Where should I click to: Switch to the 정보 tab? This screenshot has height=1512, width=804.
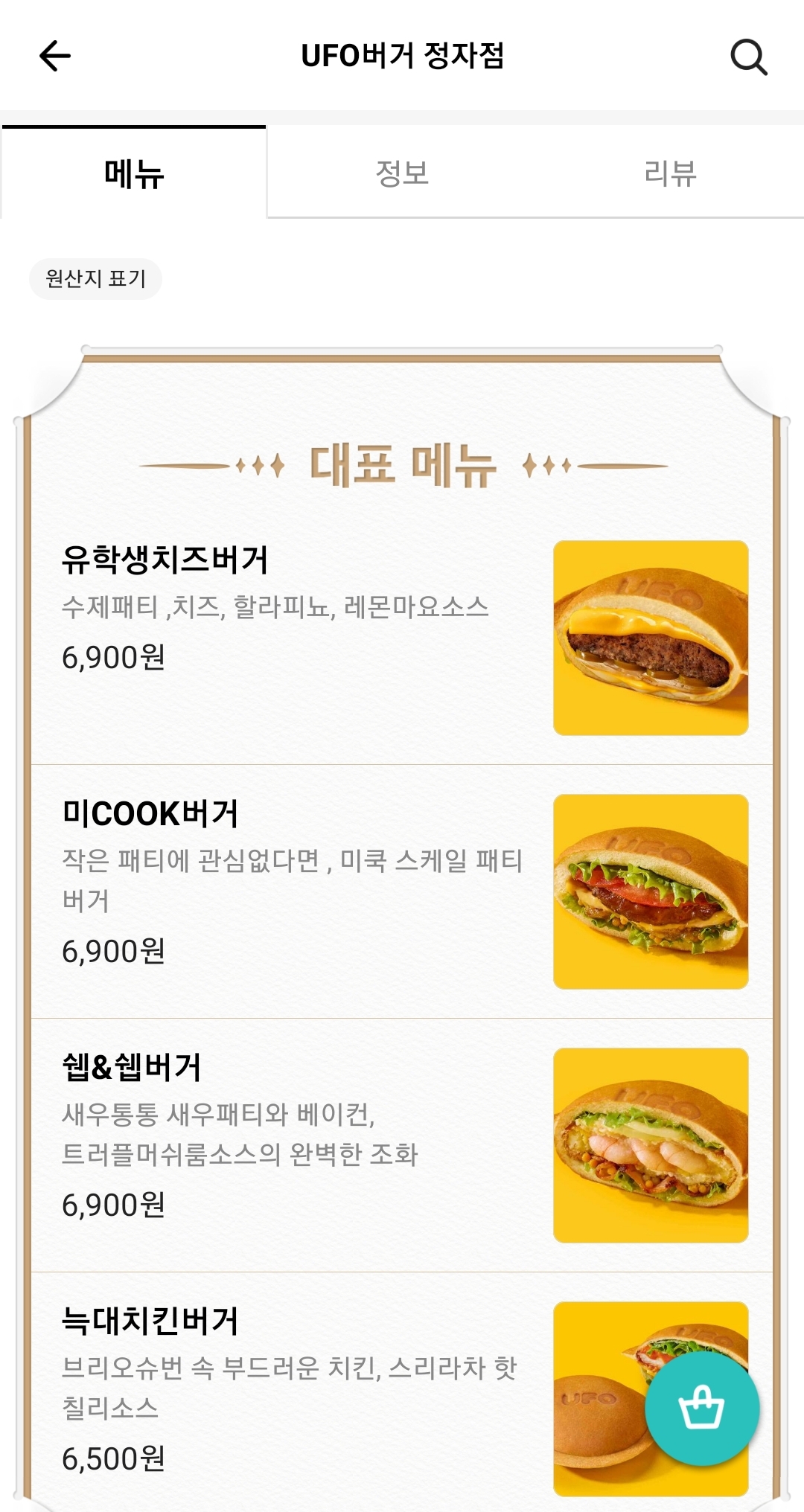(402, 173)
